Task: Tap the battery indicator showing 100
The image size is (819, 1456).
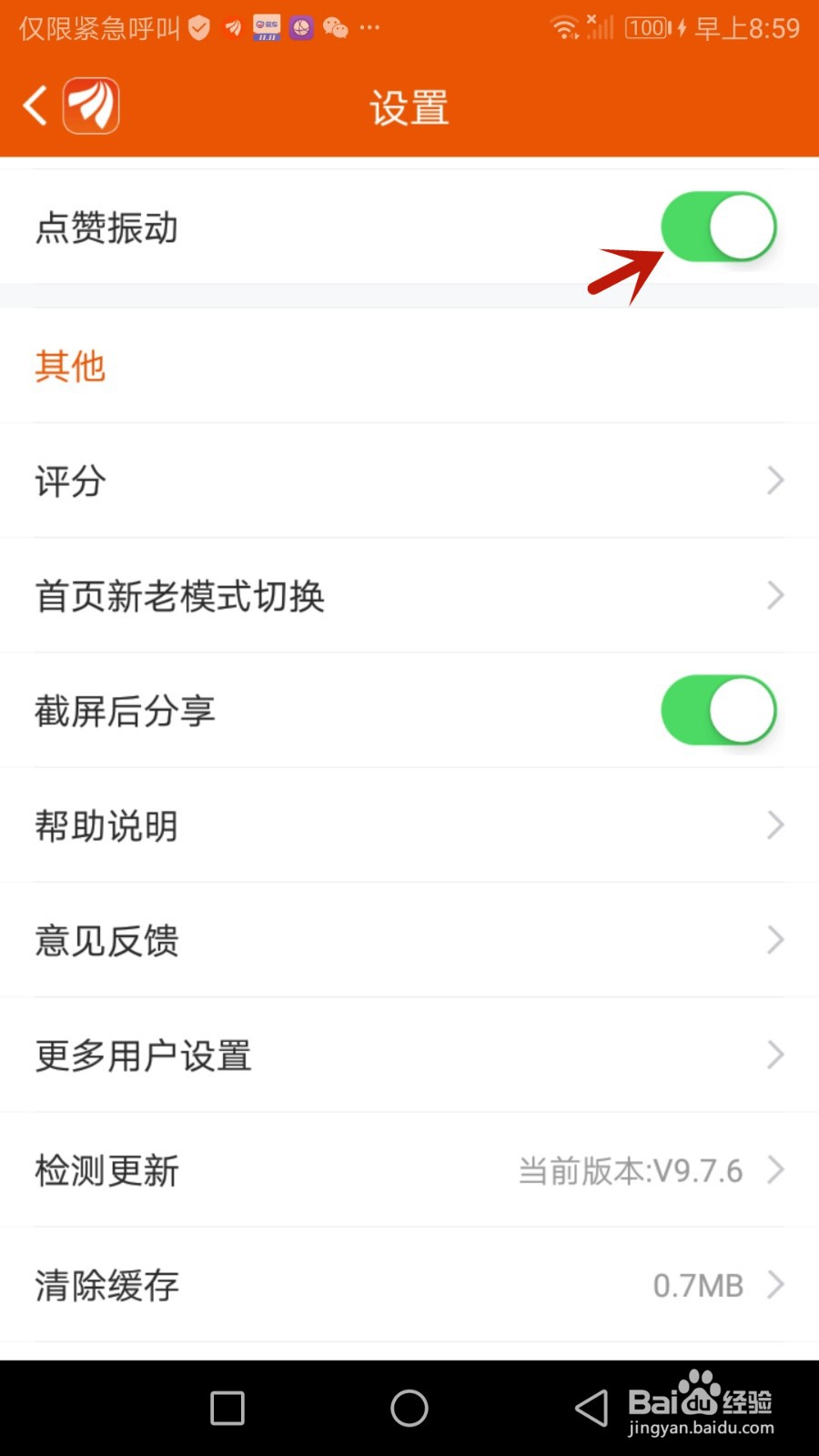Action: (x=647, y=27)
